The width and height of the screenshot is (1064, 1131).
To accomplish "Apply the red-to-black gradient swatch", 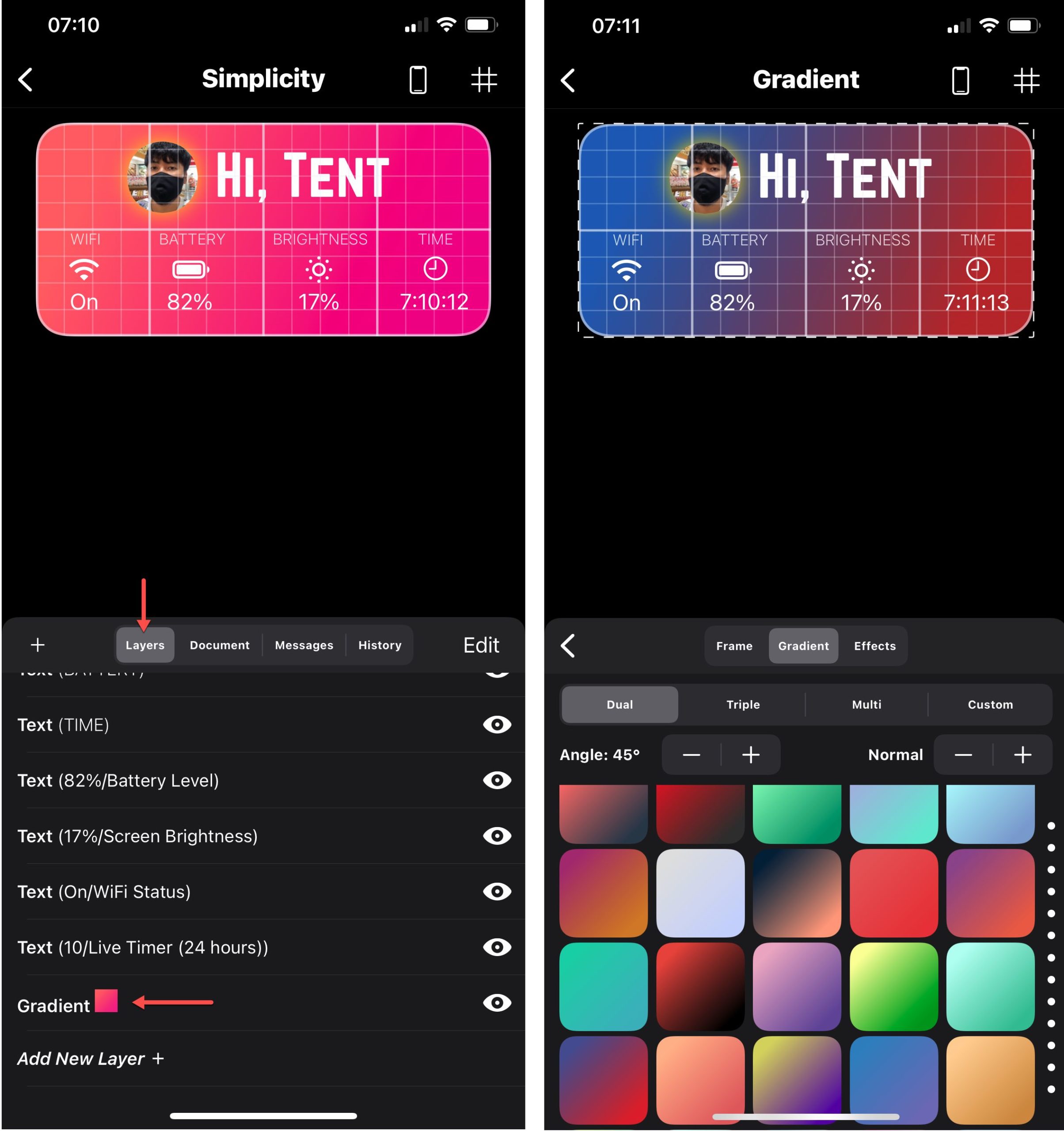I will pyautogui.click(x=700, y=986).
